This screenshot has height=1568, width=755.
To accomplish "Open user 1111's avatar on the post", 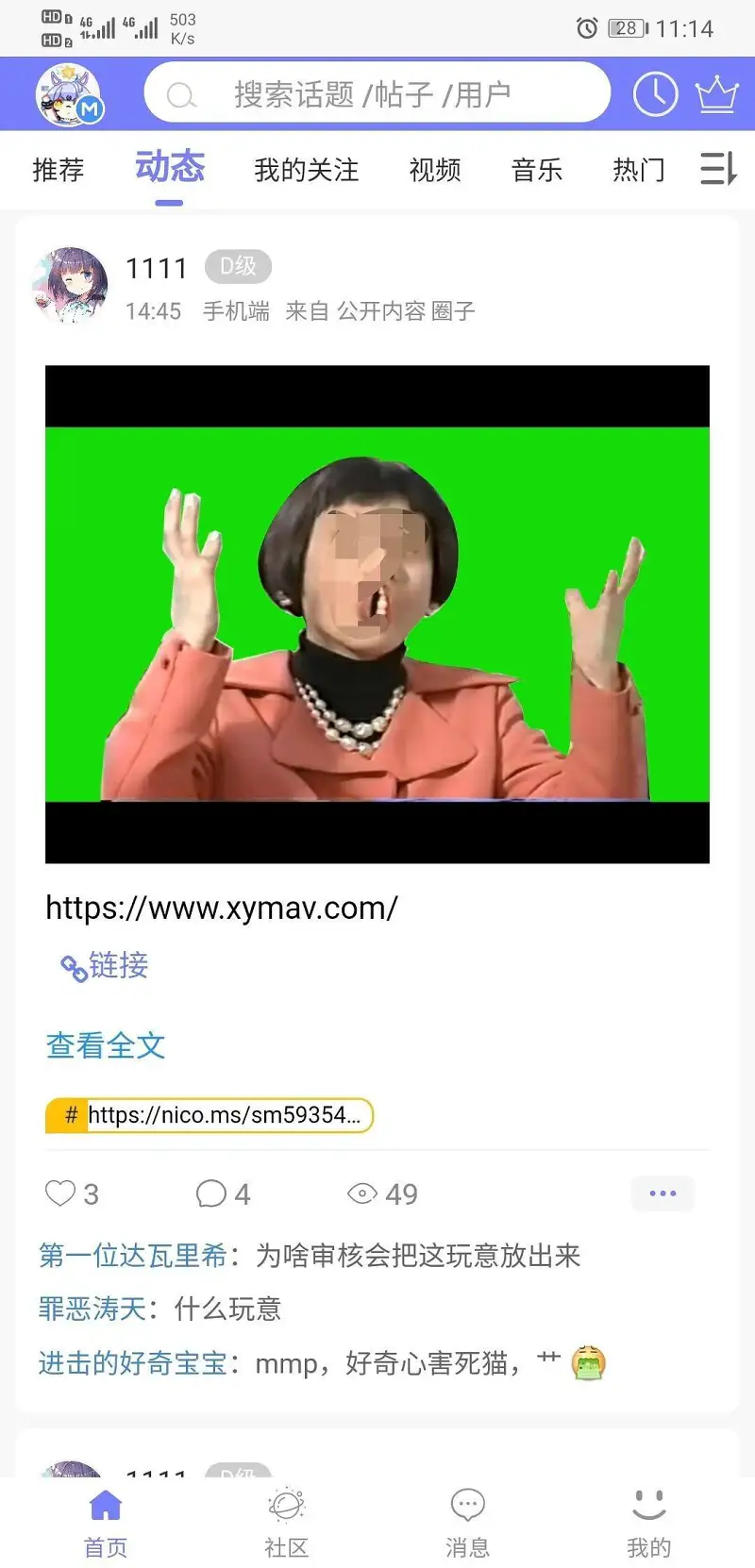I will (70, 285).
